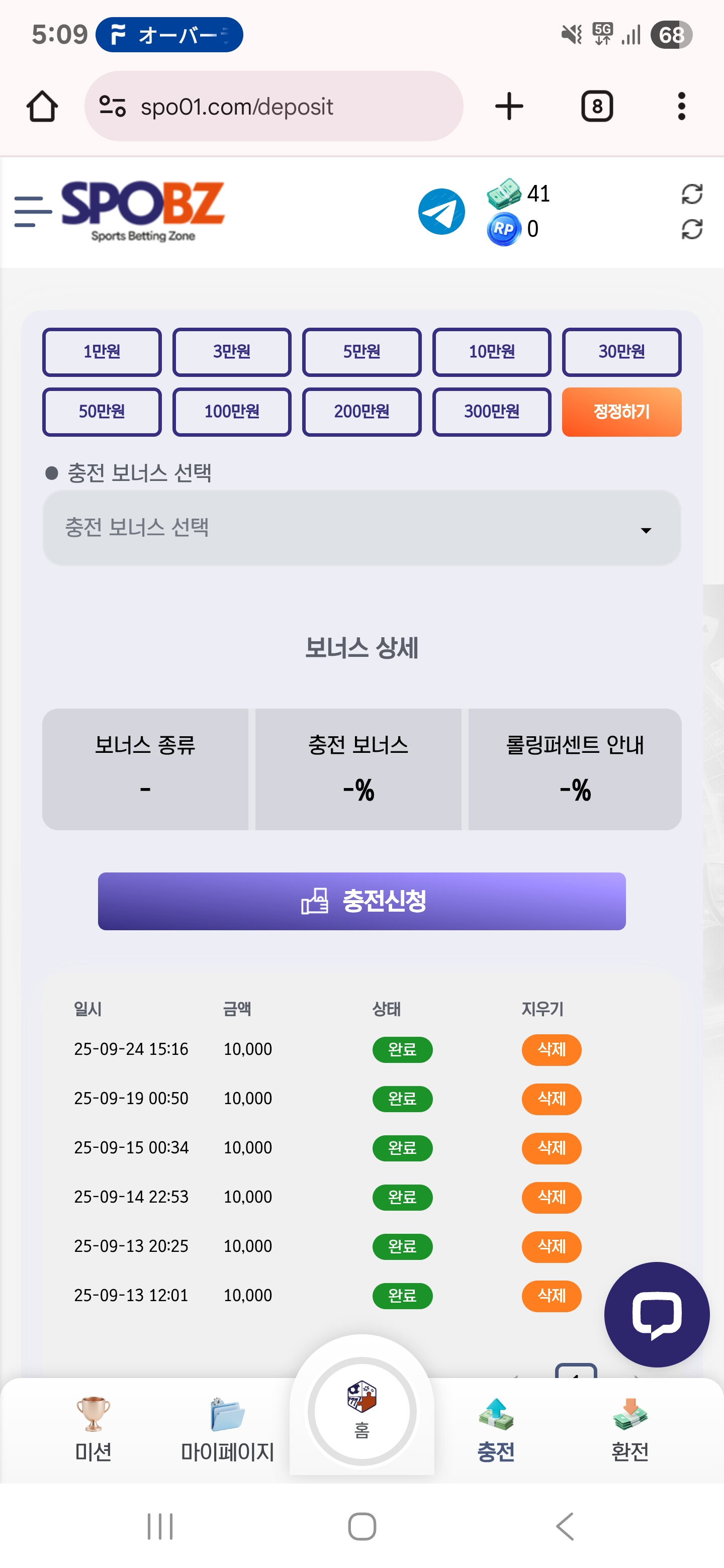Open the hamburger side menu
724x1568 pixels.
(x=32, y=211)
